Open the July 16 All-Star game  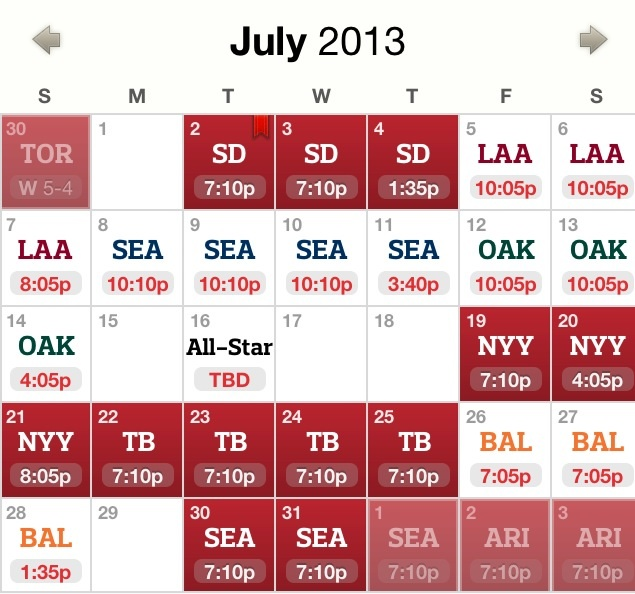tap(229, 354)
